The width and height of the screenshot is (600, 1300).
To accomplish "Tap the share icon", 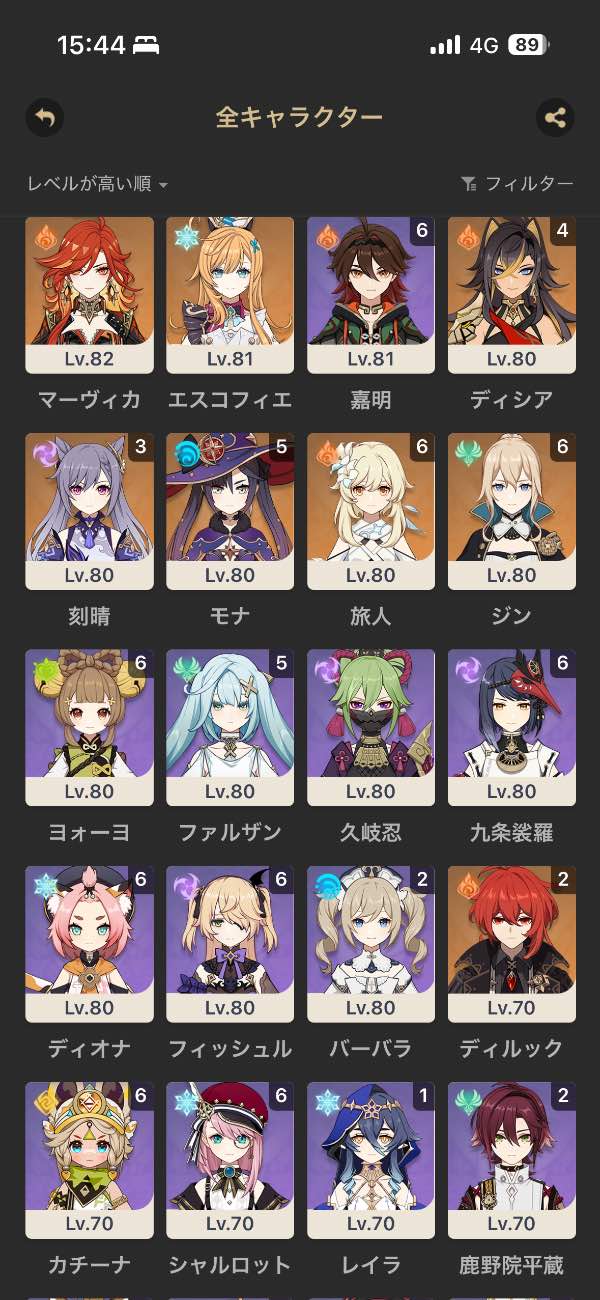I will coord(555,118).
